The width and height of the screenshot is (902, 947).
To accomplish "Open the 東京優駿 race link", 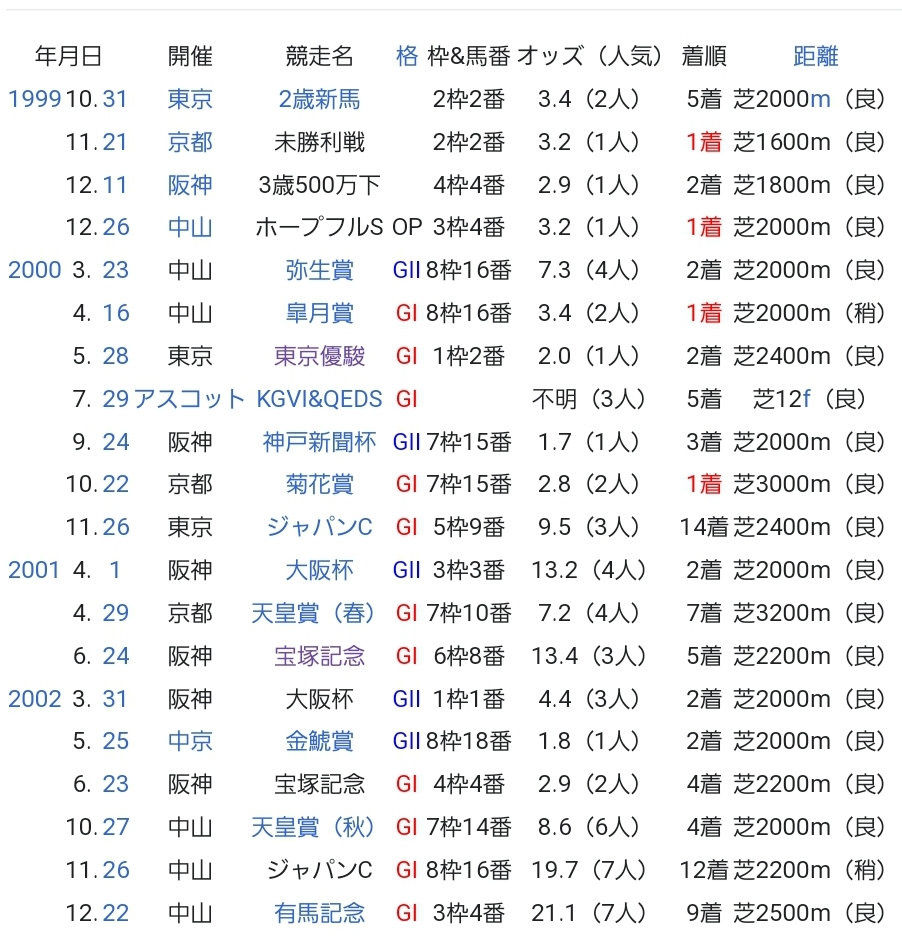I will click(319, 356).
